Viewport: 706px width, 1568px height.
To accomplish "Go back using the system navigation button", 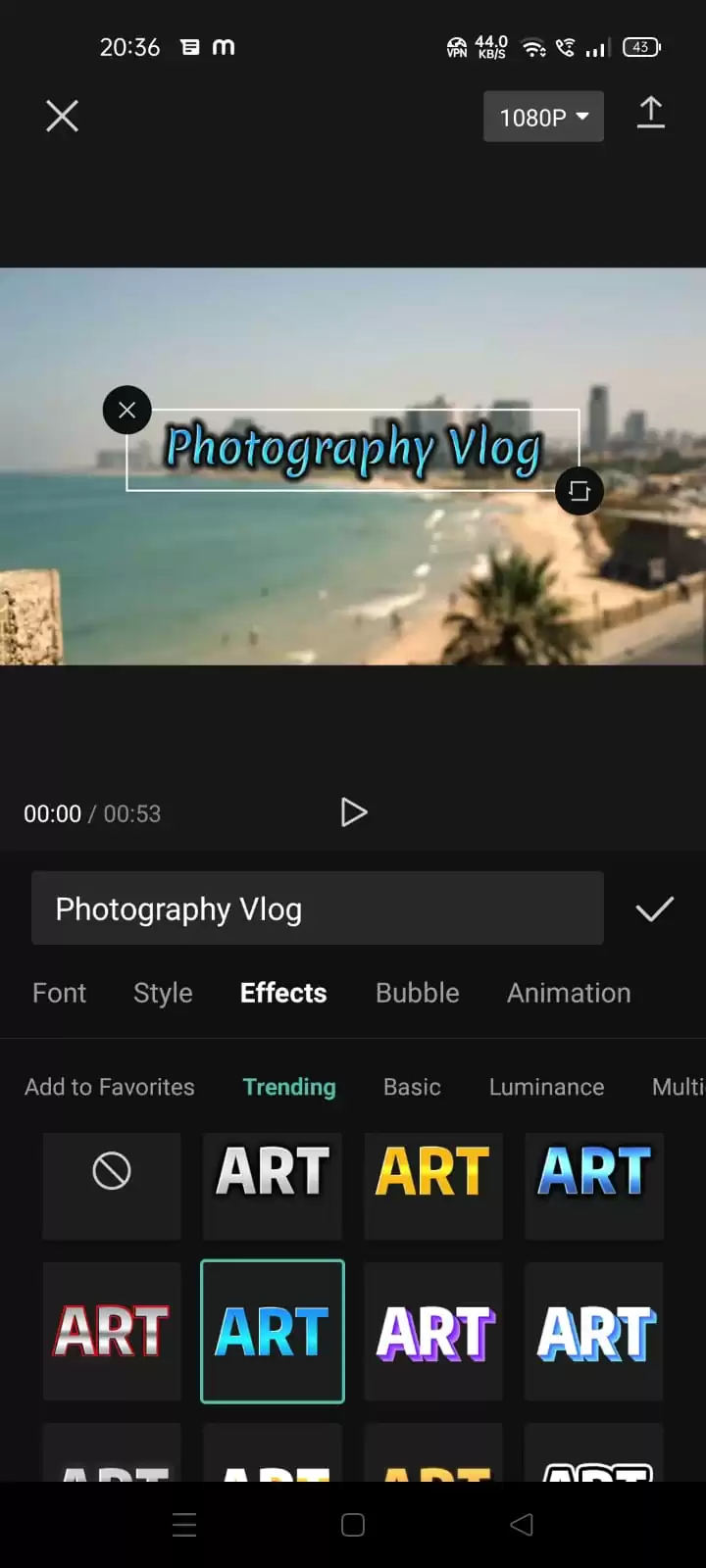I will (x=522, y=1524).
